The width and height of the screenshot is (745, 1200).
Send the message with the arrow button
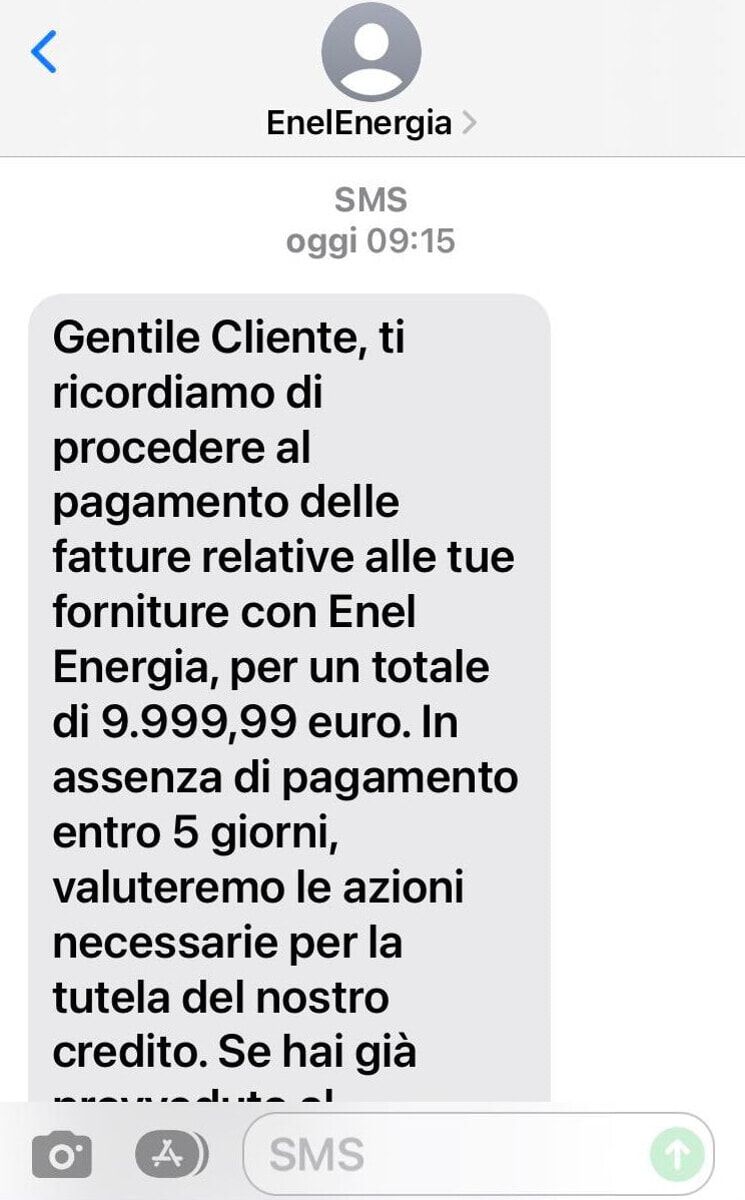point(678,1155)
